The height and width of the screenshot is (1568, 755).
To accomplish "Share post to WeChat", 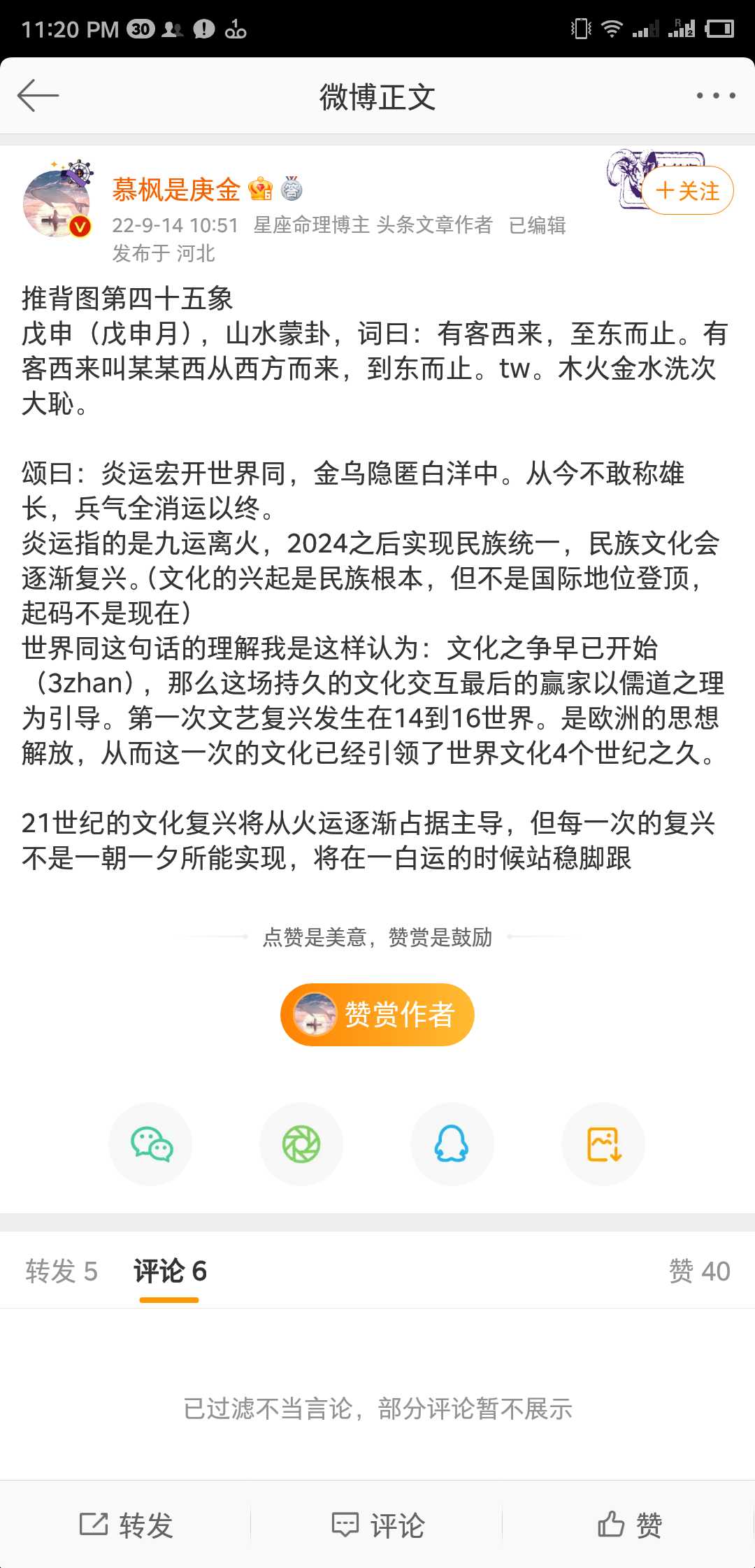I will point(151,1144).
